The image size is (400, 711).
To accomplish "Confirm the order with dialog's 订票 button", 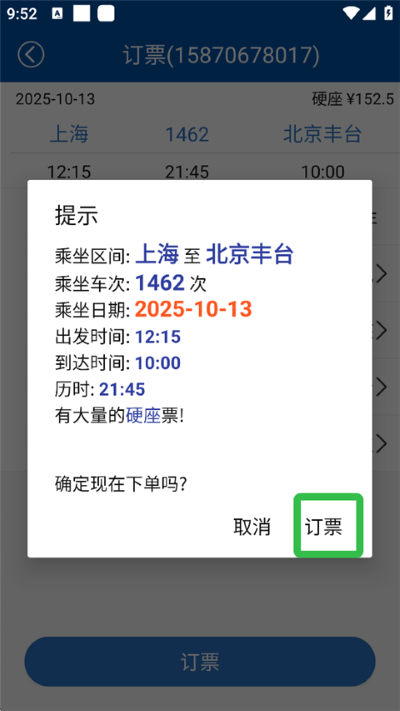I will tap(328, 526).
